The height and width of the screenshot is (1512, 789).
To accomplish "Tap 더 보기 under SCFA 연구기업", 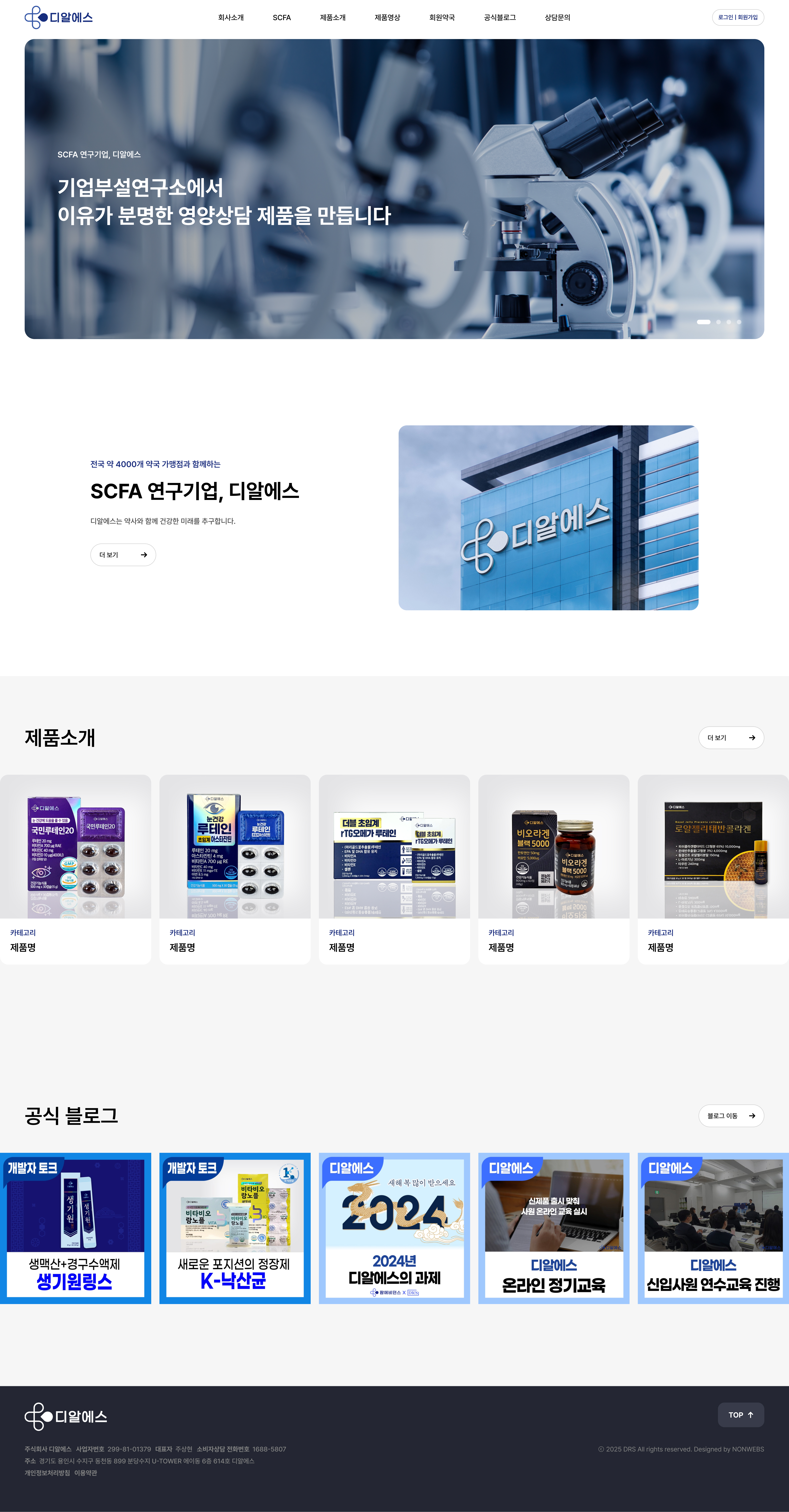I will (123, 555).
